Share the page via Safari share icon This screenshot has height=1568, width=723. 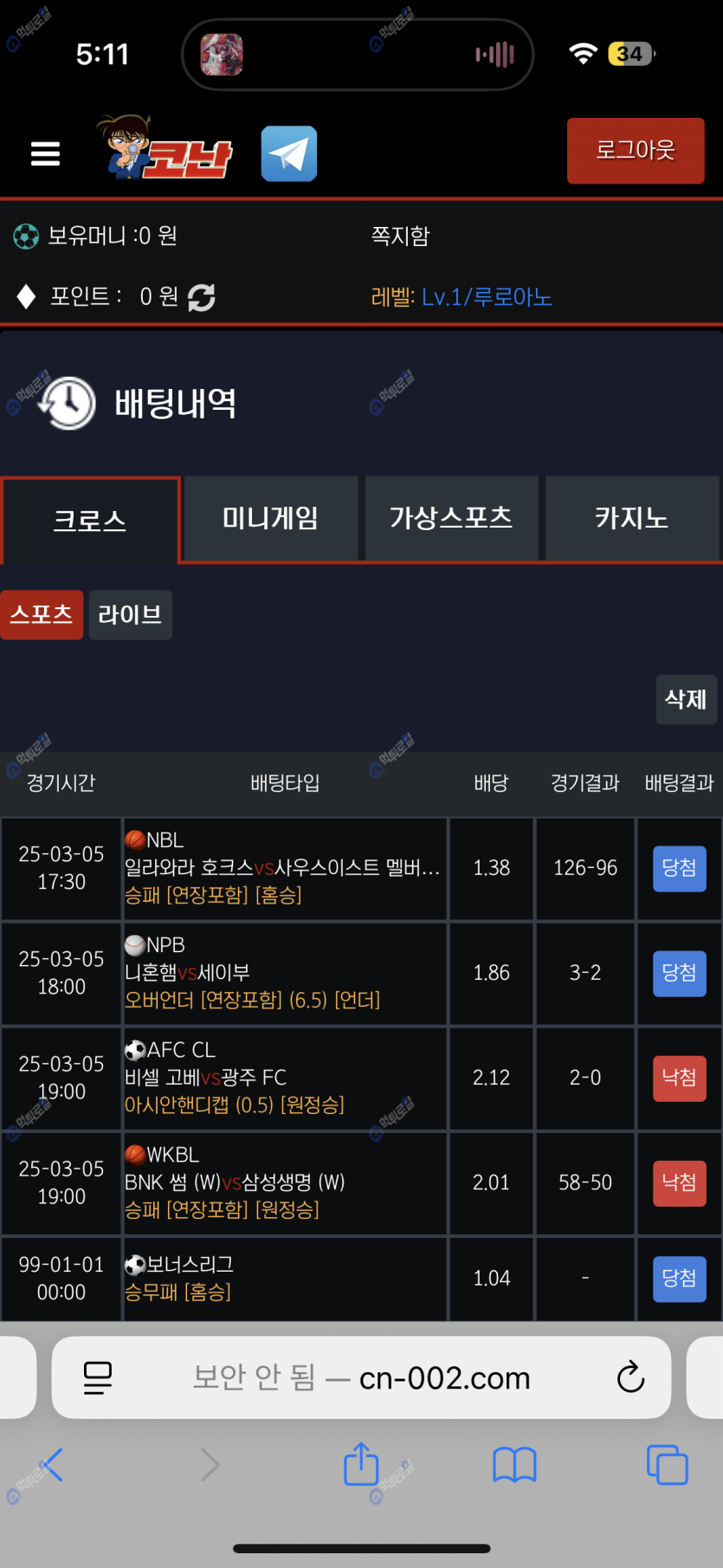coord(361,1463)
